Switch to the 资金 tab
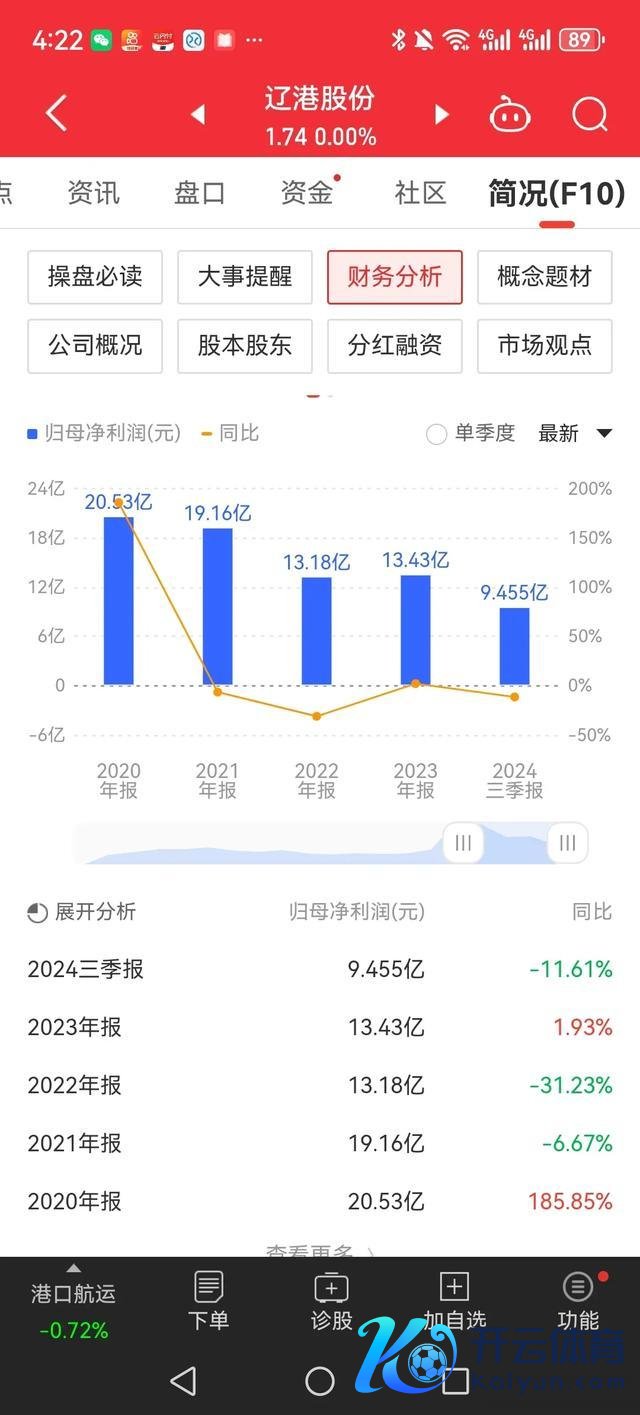The height and width of the screenshot is (1415, 640). 306,192
